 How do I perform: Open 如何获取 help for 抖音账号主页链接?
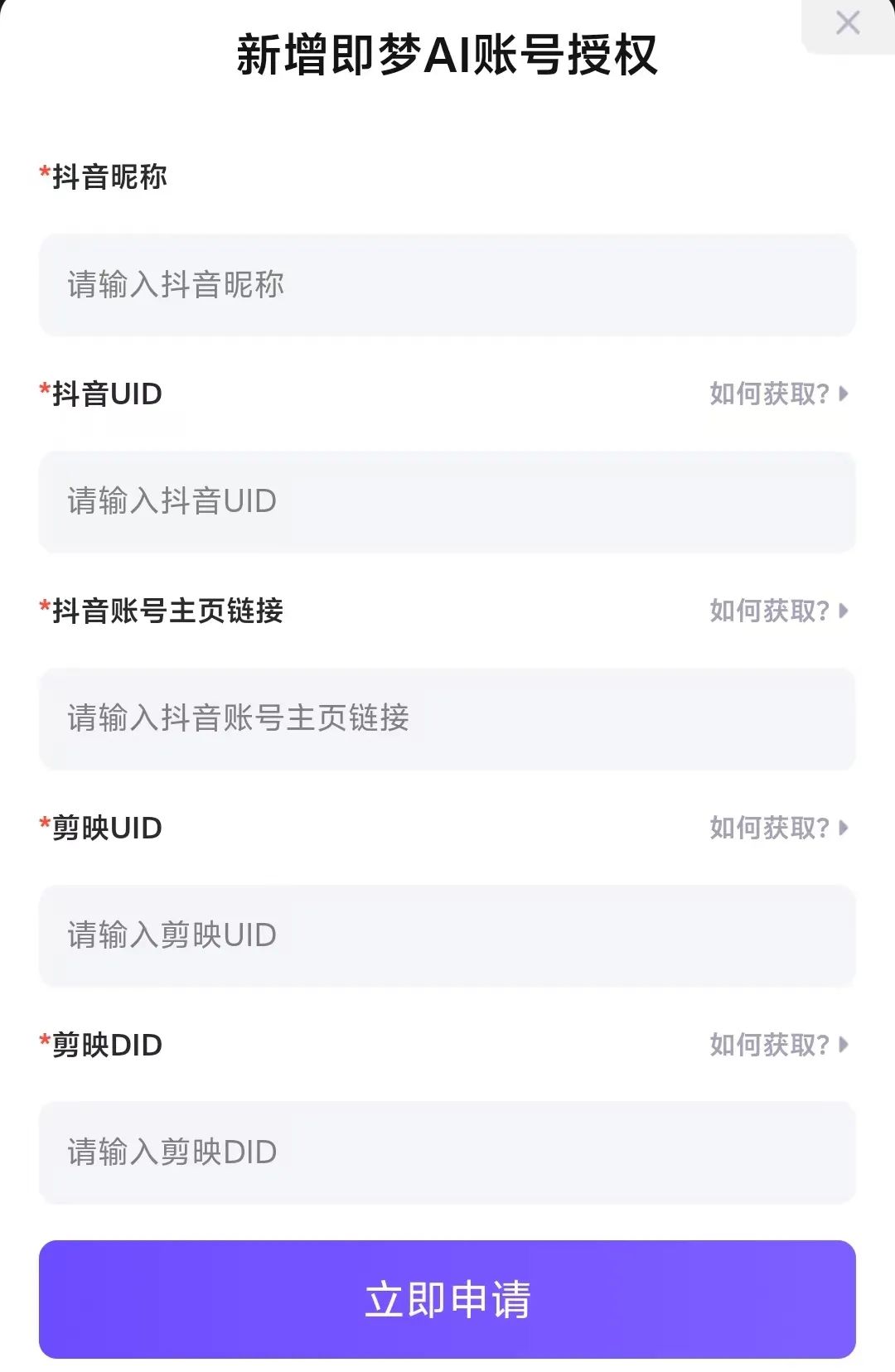pos(771,611)
